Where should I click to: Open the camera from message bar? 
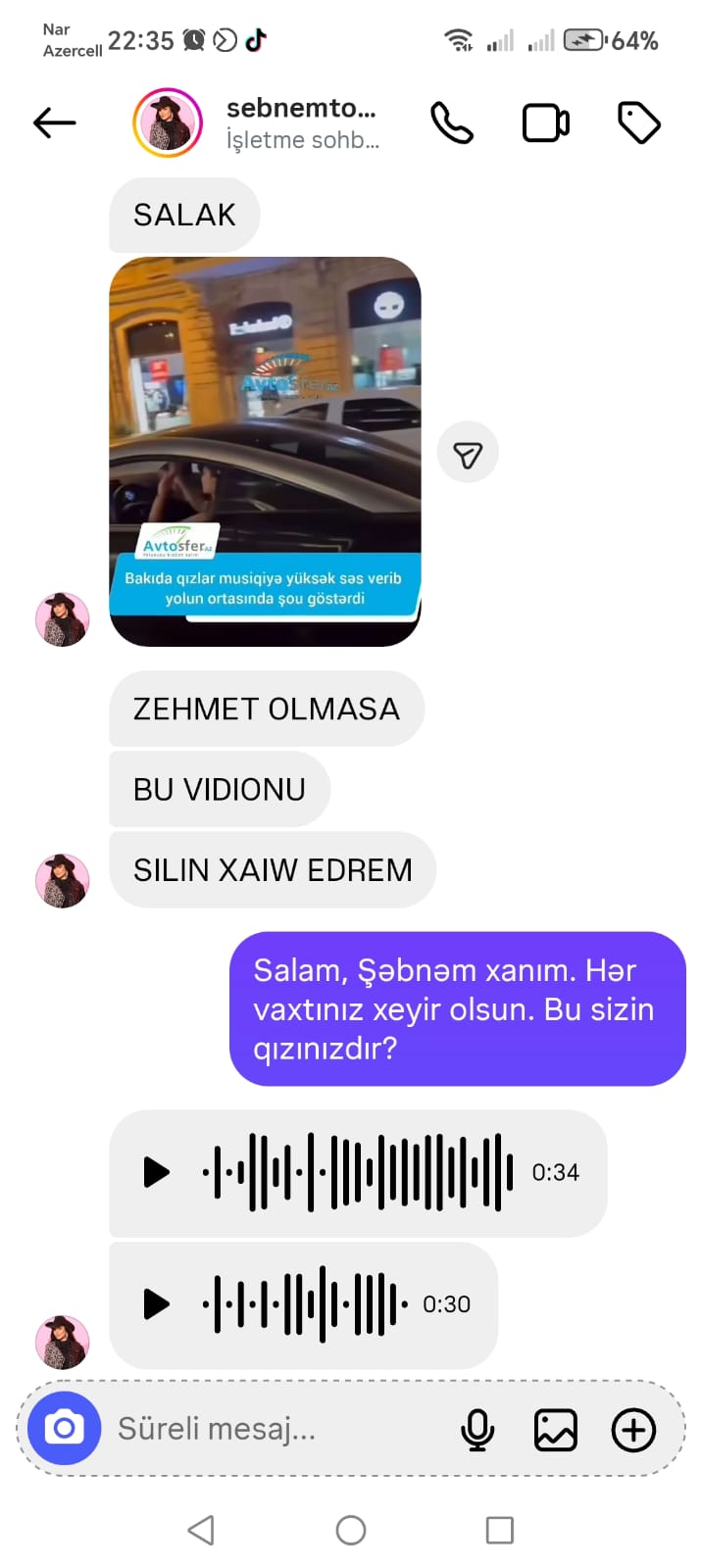tap(65, 1429)
